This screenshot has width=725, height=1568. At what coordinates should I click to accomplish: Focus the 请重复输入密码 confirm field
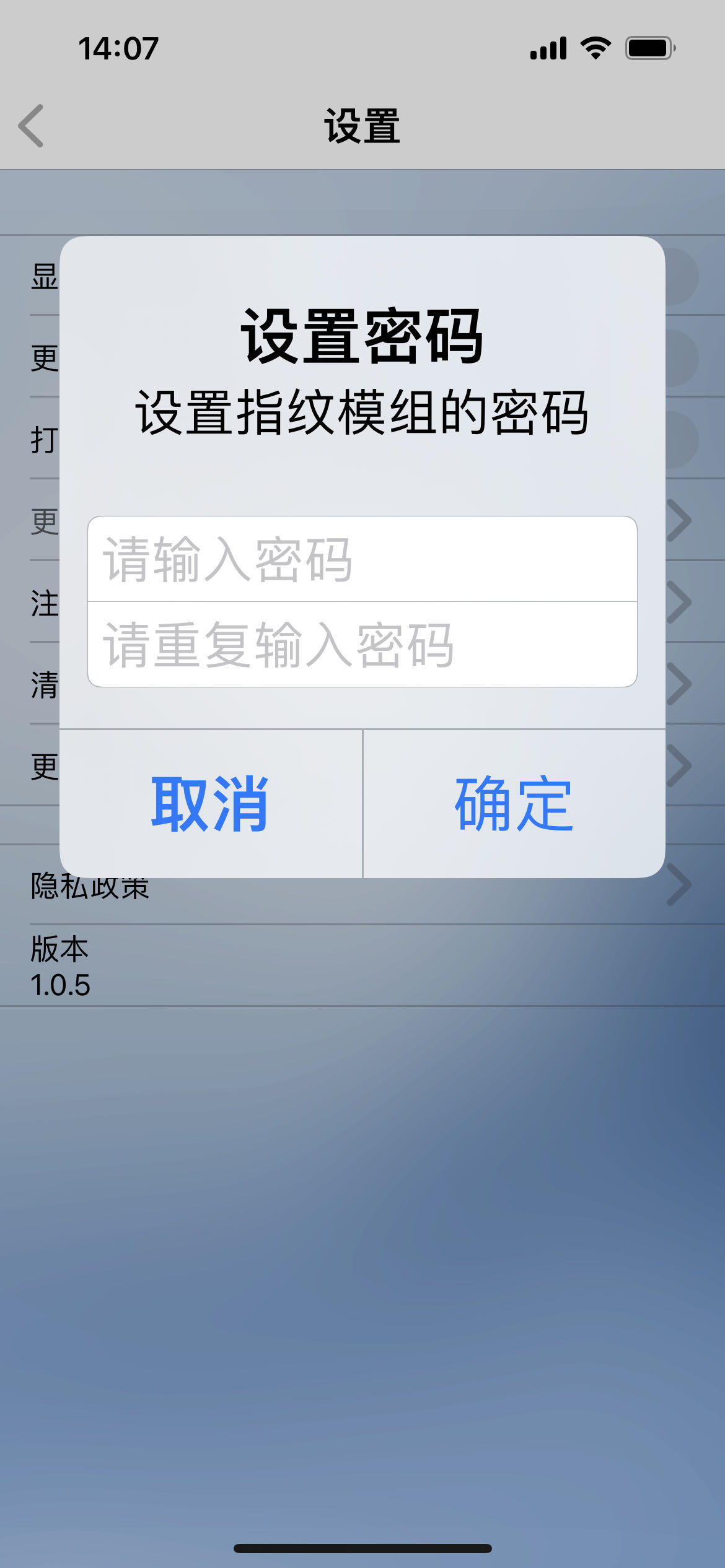click(362, 645)
